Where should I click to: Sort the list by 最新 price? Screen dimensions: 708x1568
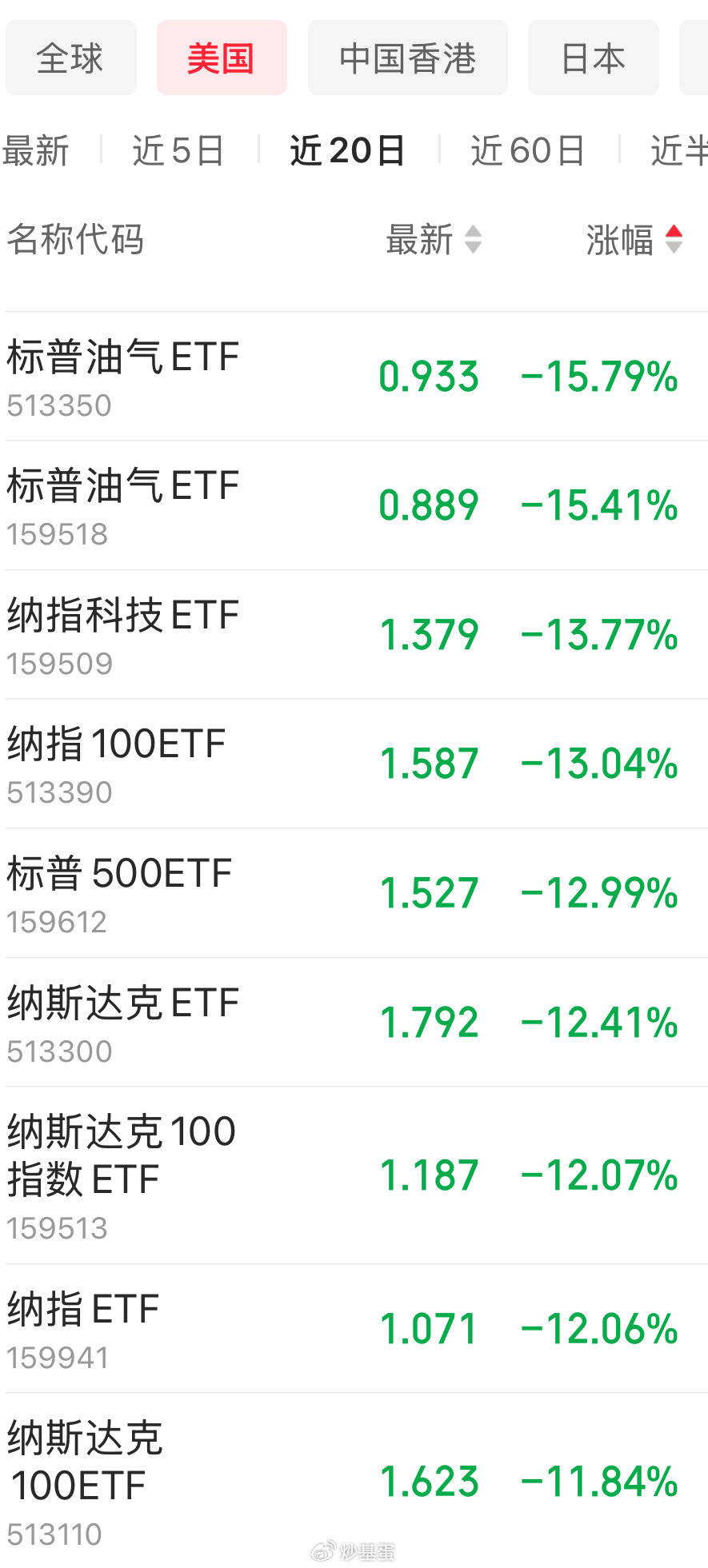(x=434, y=239)
